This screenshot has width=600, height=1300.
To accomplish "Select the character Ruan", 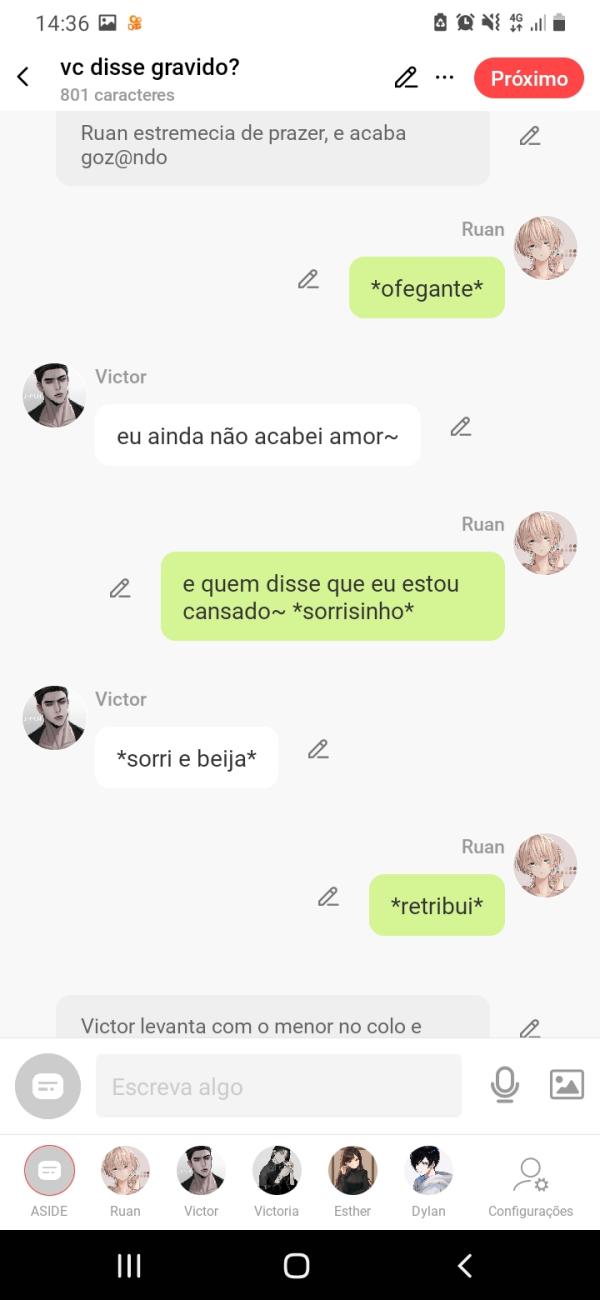I will (125, 1170).
